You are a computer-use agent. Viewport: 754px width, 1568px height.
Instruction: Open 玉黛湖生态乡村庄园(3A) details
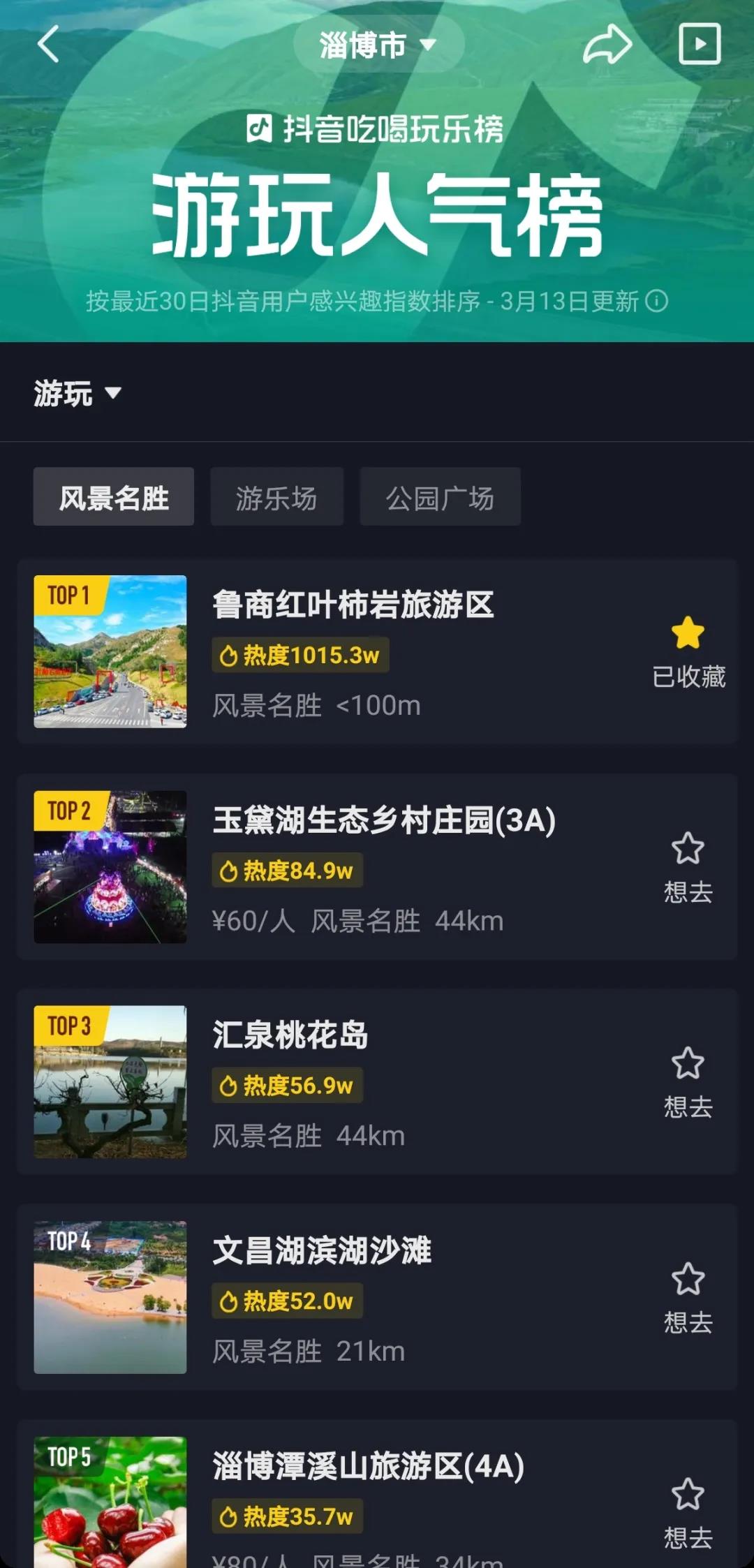click(384, 820)
